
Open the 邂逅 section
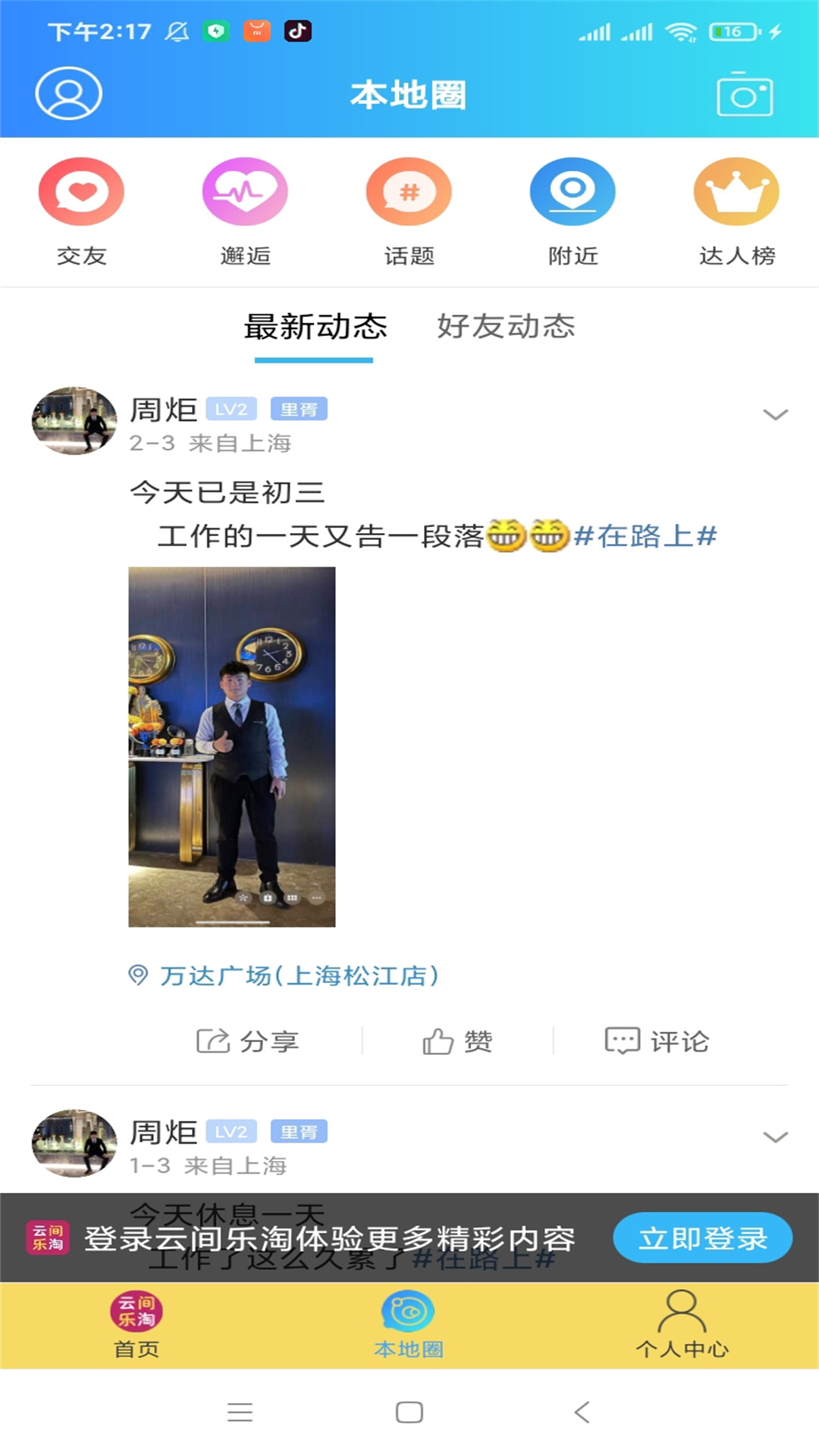[245, 212]
